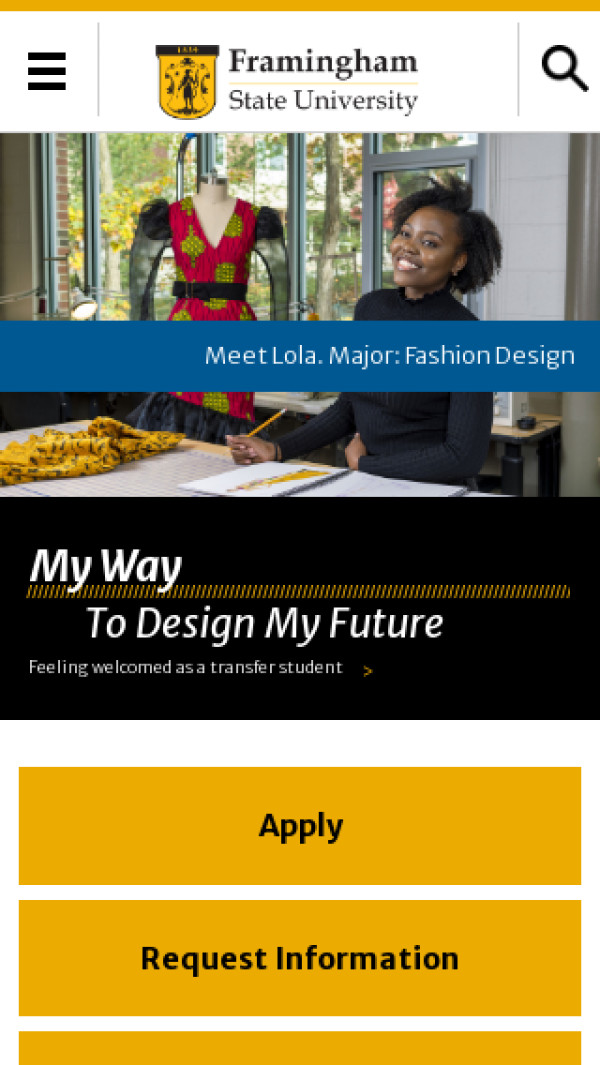Follow the transfer student story arrow link
Image resolution: width=600 pixels, height=1065 pixels.
tap(368, 671)
